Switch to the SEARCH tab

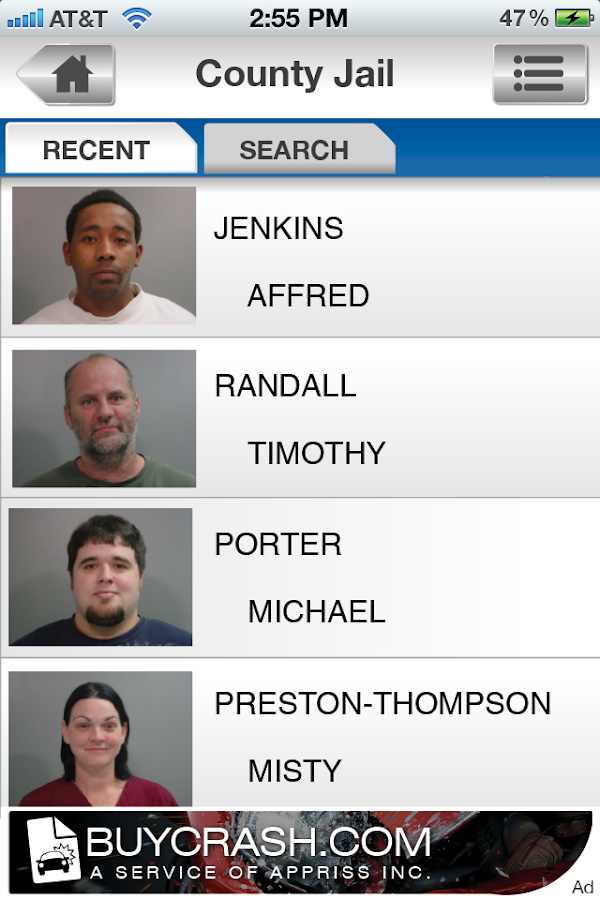click(x=295, y=150)
